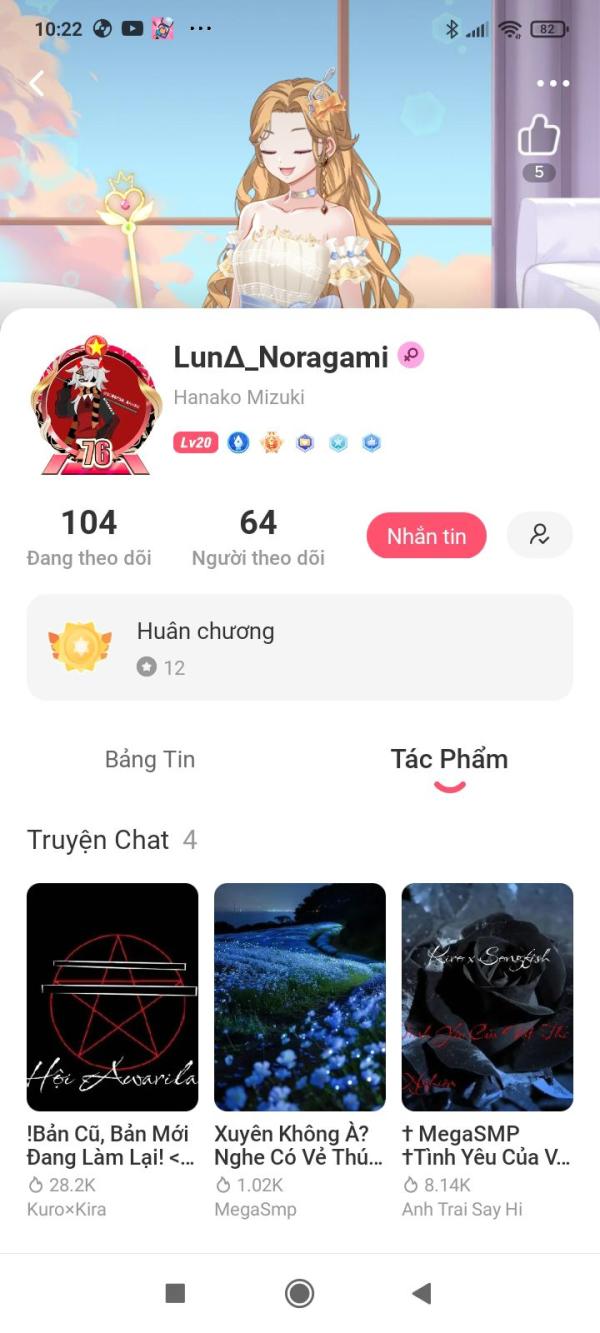
Task: Switch to the Bảng Tin tab
Action: (150, 759)
